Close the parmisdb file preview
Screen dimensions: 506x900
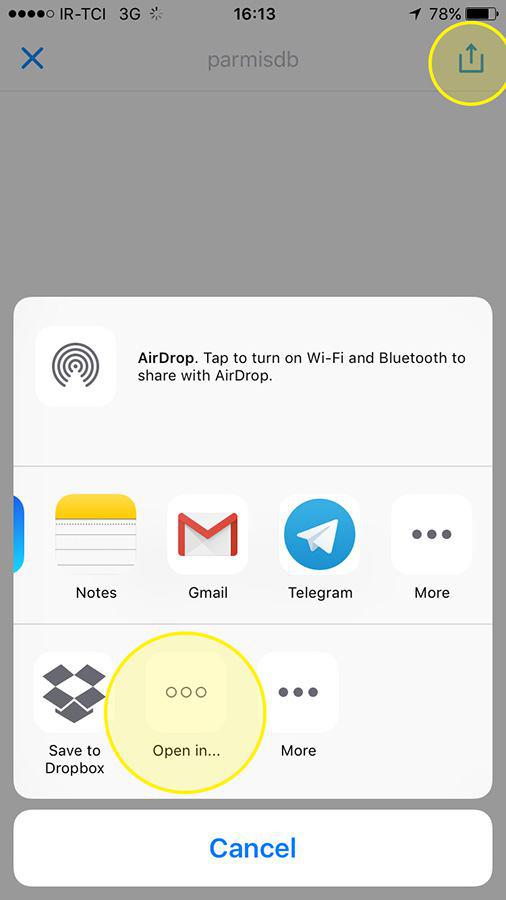[33, 59]
